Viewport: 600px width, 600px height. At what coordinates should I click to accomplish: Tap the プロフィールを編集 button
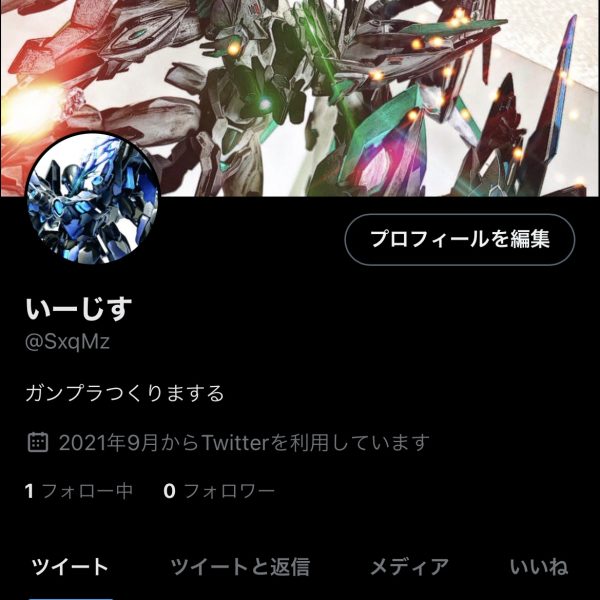(x=460, y=239)
